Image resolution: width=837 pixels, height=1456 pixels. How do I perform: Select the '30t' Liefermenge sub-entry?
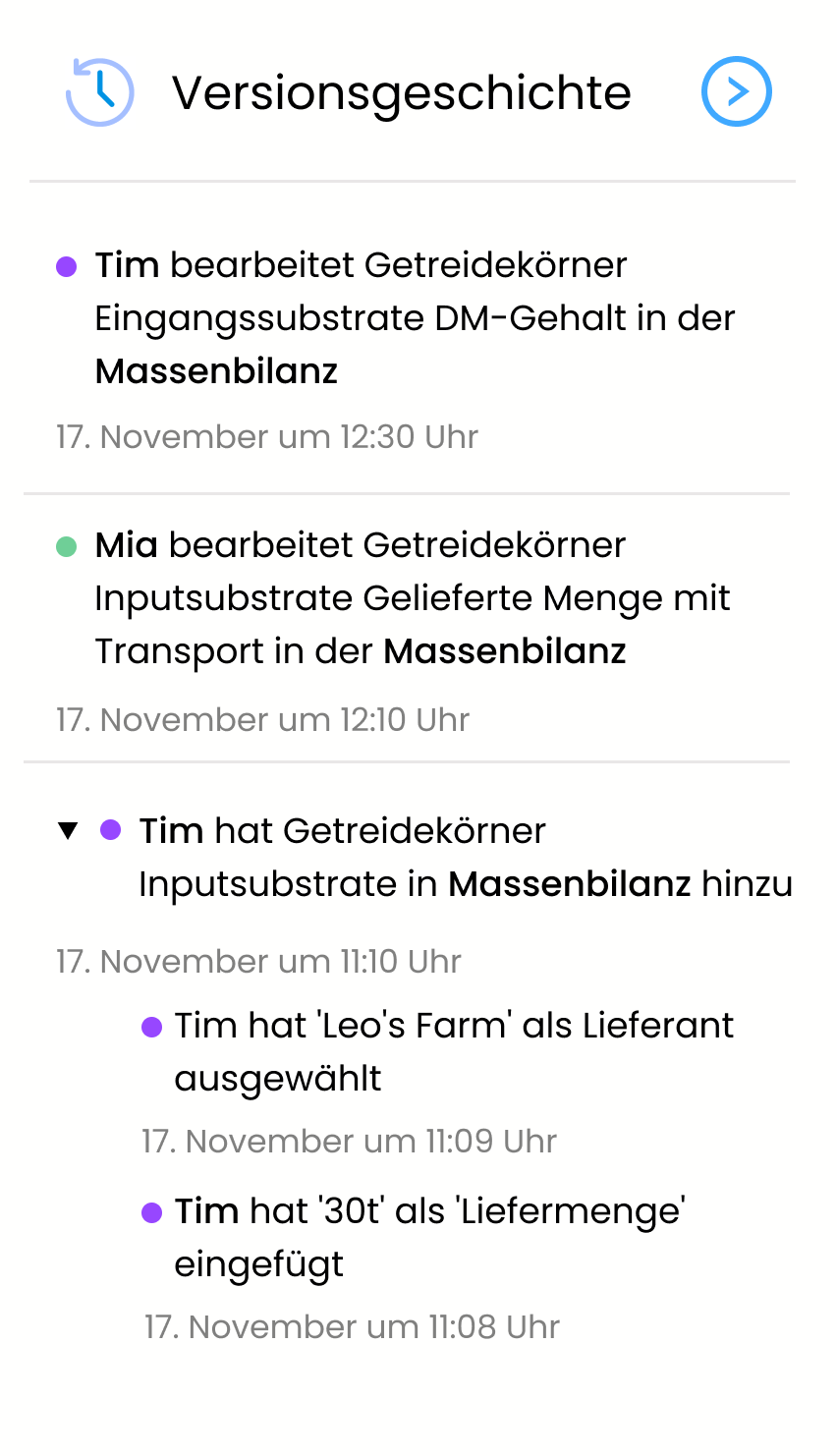[427, 1237]
